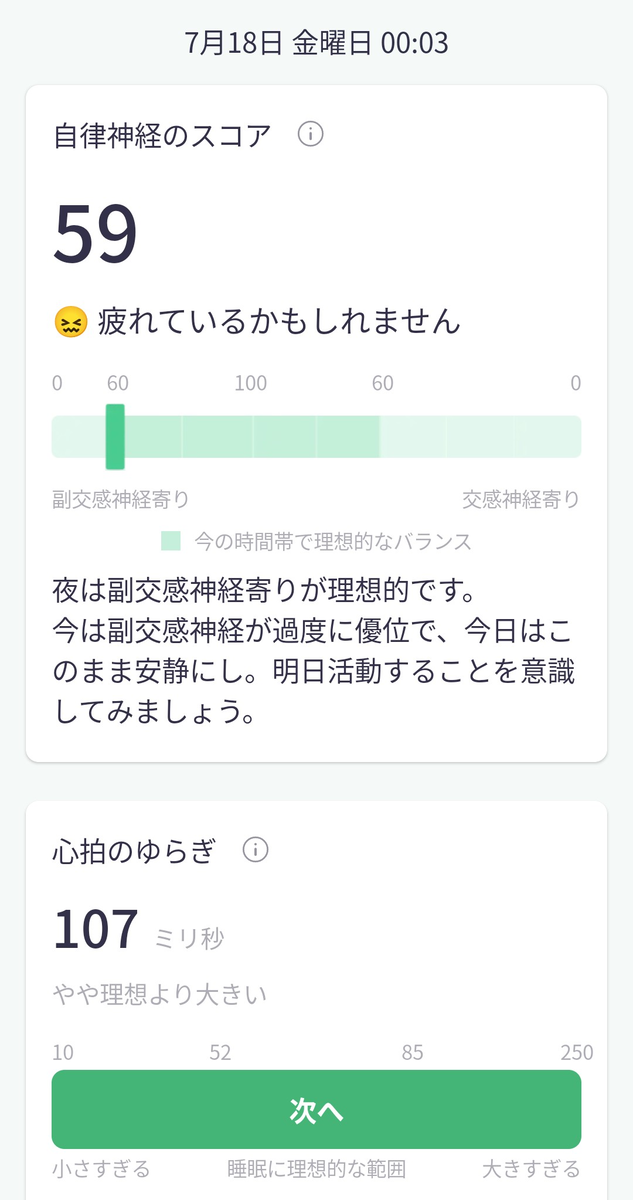The height and width of the screenshot is (1200, 633).
Task: Open info icon beside 自律神経のスコア
Action: tap(311, 134)
